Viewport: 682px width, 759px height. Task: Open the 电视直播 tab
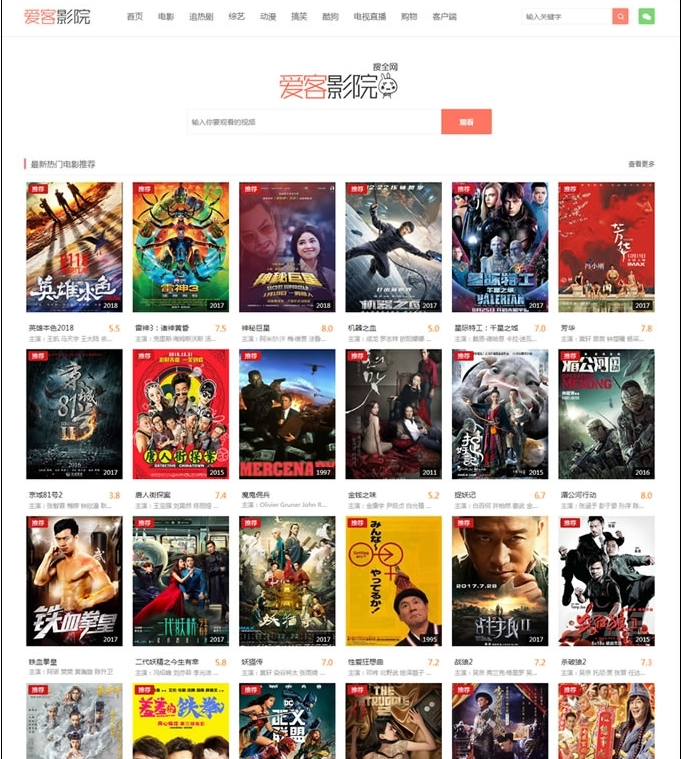[369, 17]
